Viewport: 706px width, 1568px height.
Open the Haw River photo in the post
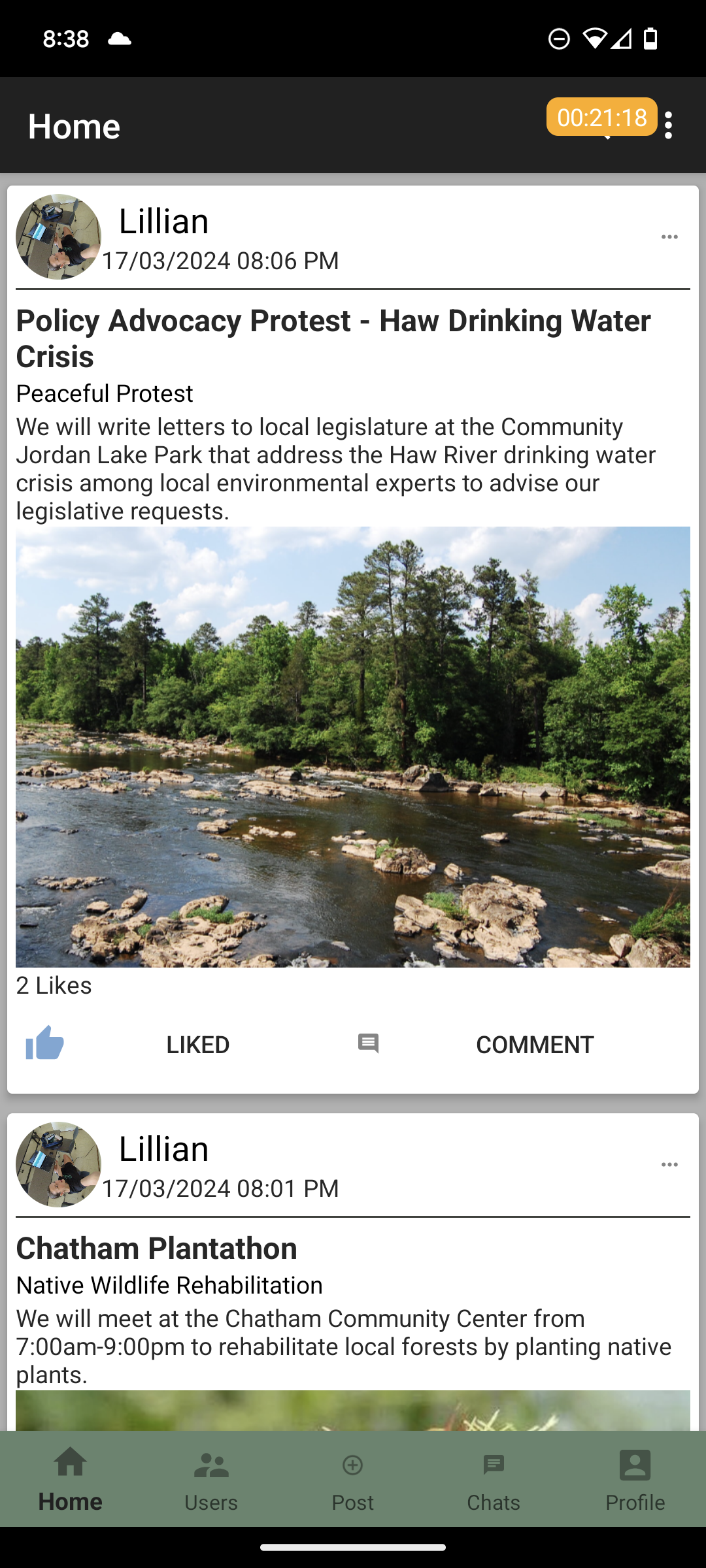[353, 747]
